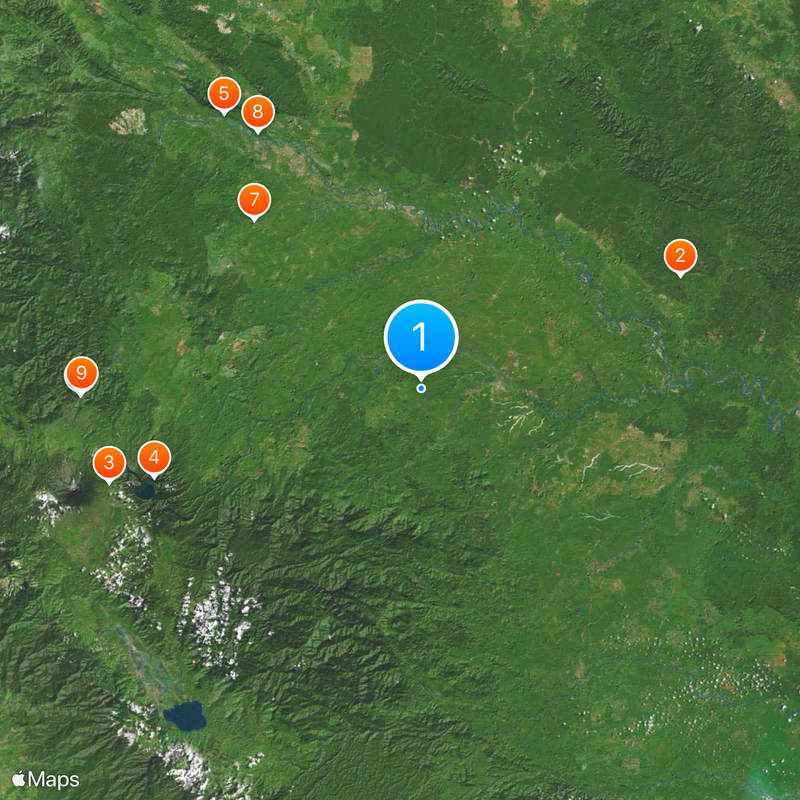The image size is (800, 800).
Task: Tap the orange pin numbered 5
Action: (224, 95)
